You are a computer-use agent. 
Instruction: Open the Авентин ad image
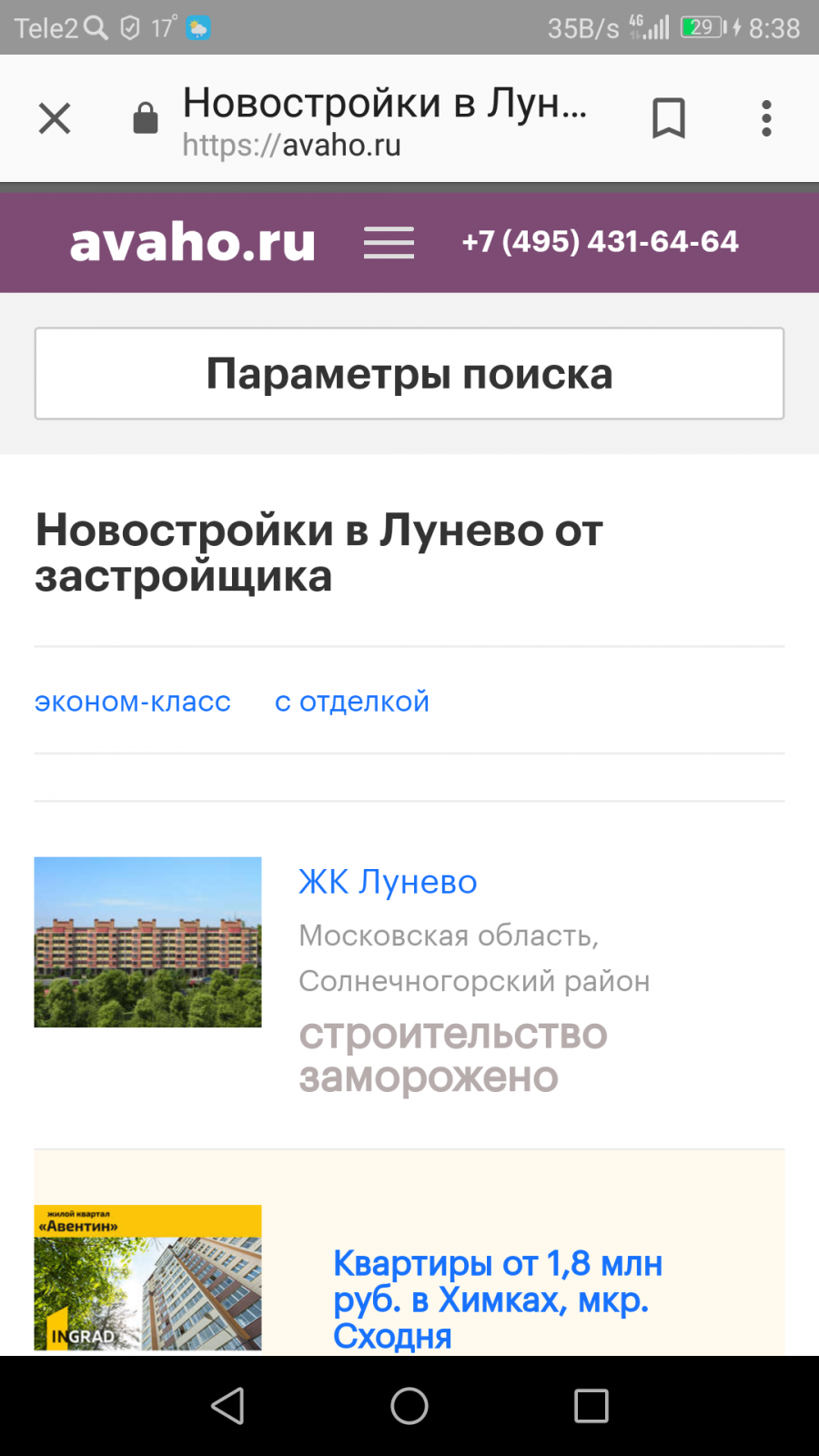[147, 1279]
